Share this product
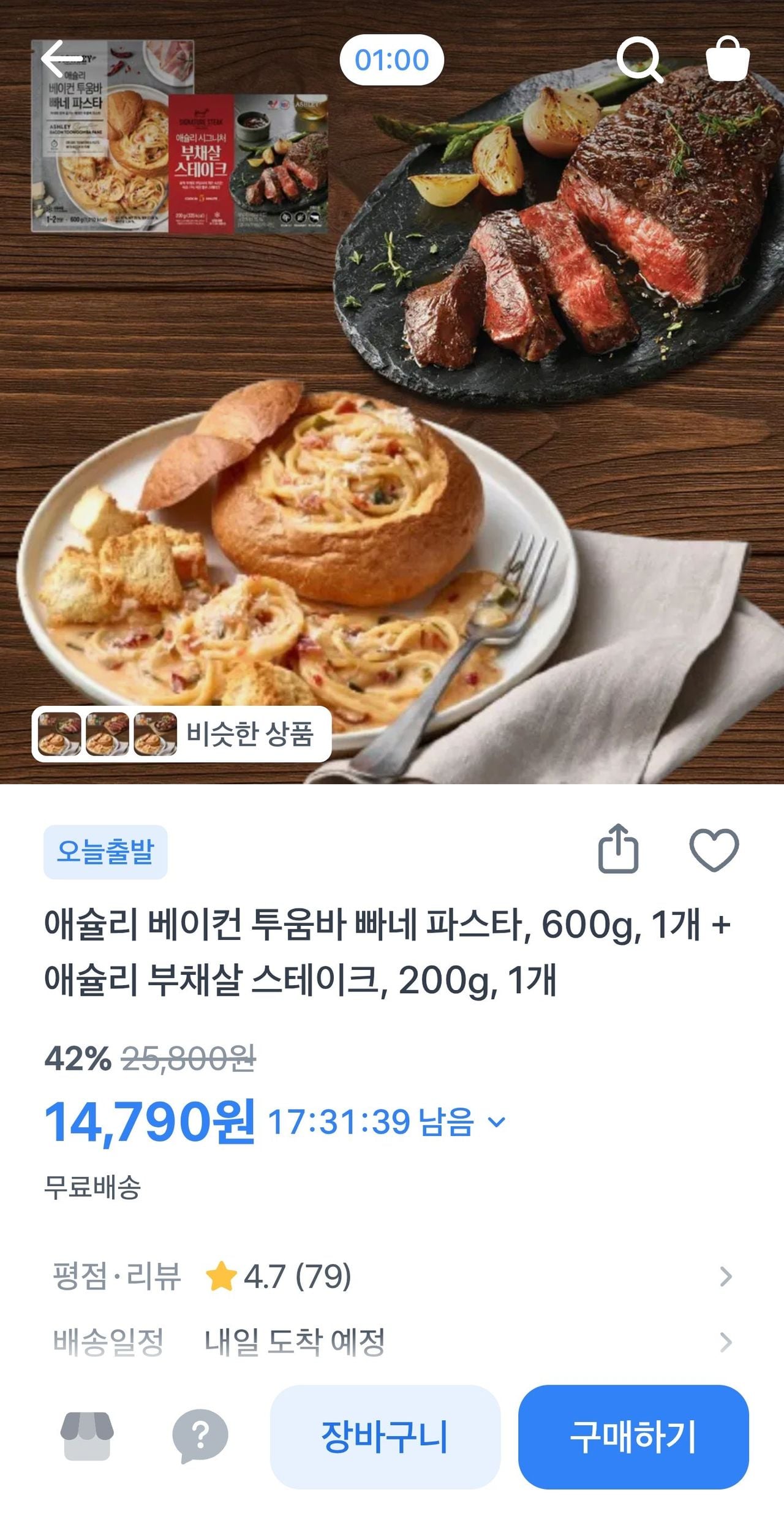 pyautogui.click(x=618, y=849)
